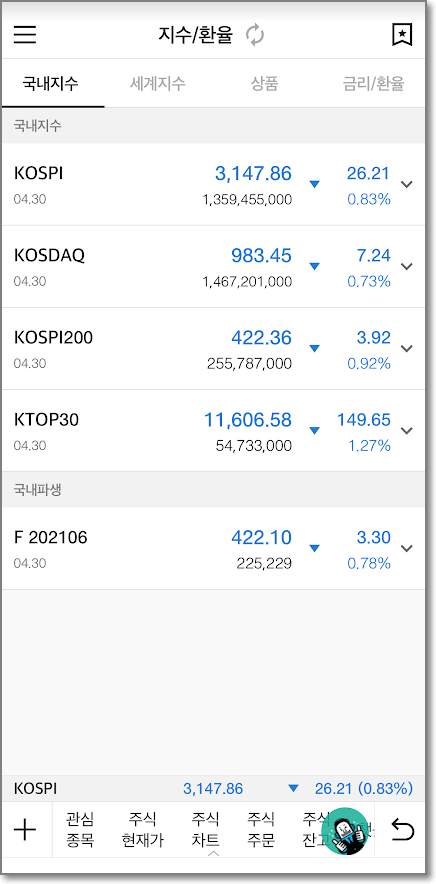This screenshot has height=884, width=436.
Task: Tap the back arrow icon
Action: 402,830
